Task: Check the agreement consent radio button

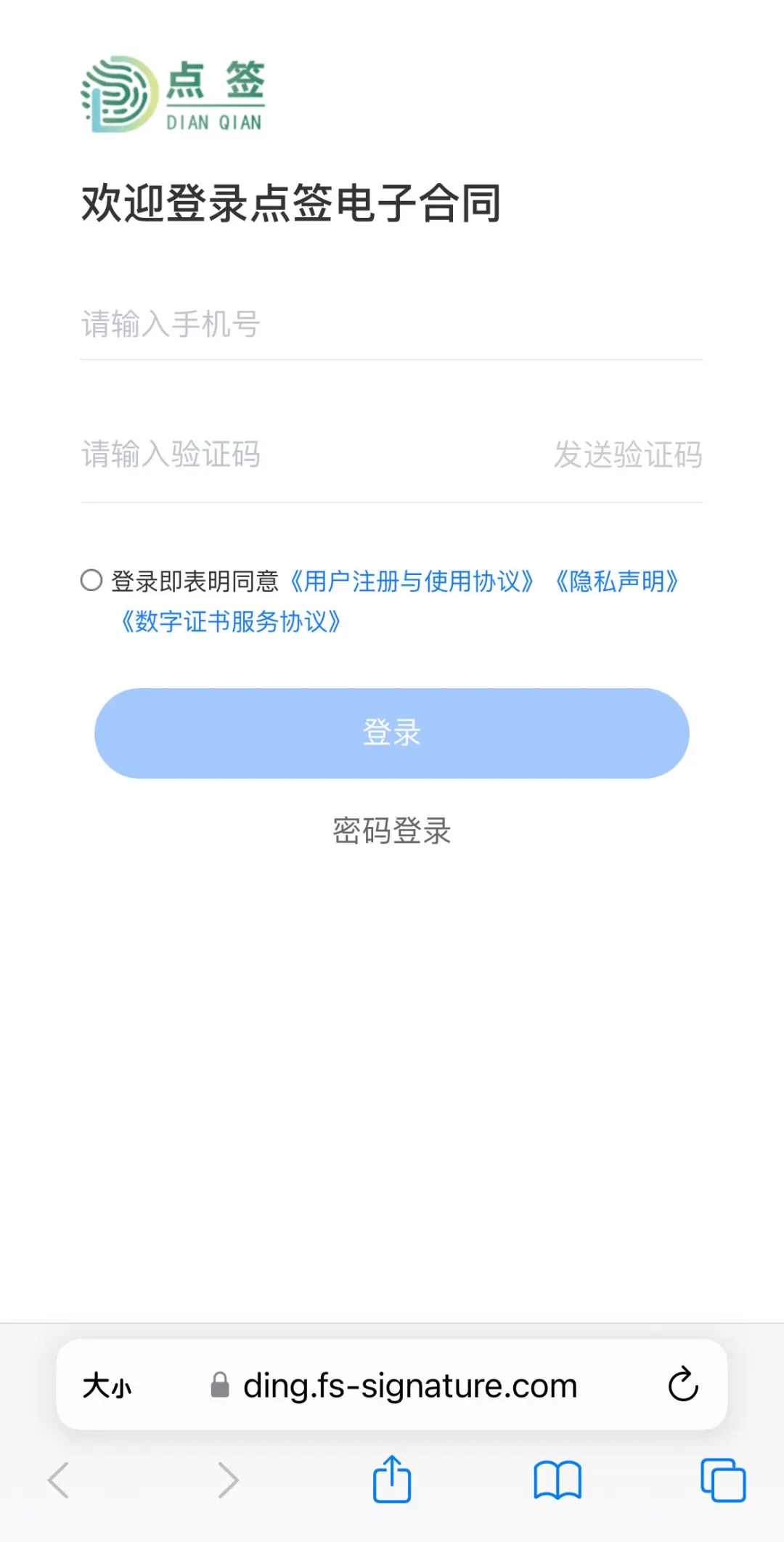Action: pos(91,581)
